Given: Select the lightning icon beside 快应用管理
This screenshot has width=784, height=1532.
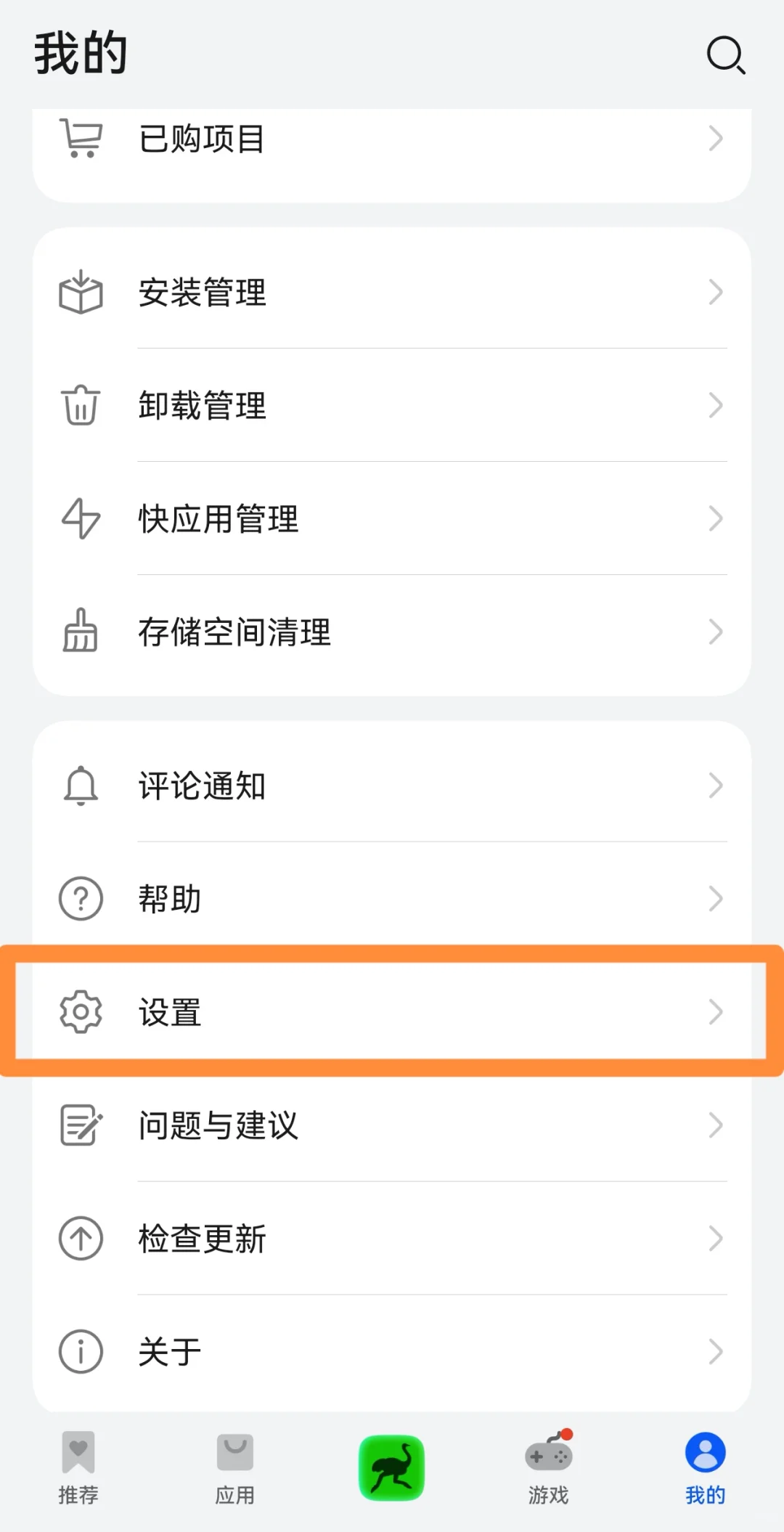Looking at the screenshot, I should [x=80, y=518].
